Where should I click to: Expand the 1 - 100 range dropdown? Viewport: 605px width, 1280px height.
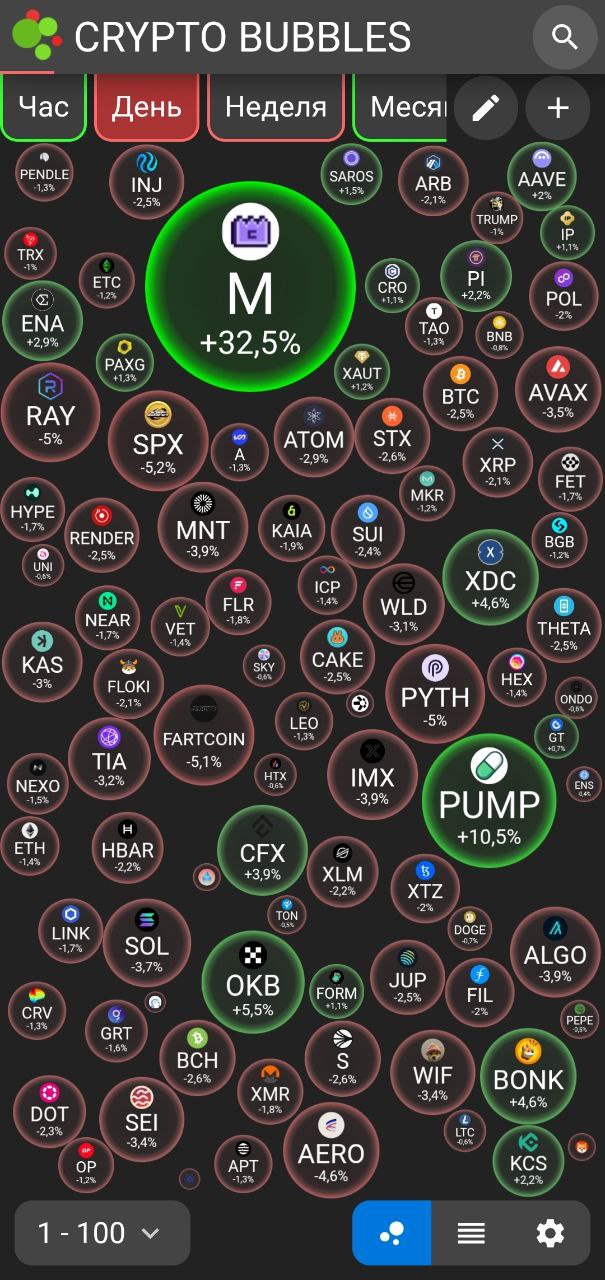pos(101,1233)
